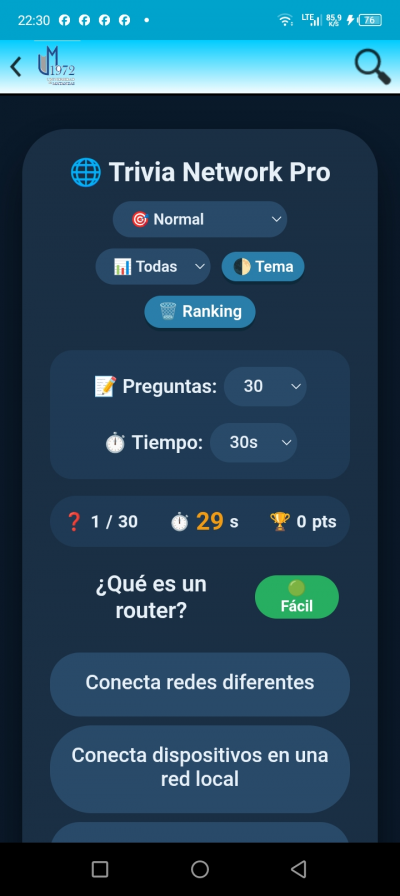Go back using the header arrow
The height and width of the screenshot is (896, 400).
pyautogui.click(x=16, y=67)
